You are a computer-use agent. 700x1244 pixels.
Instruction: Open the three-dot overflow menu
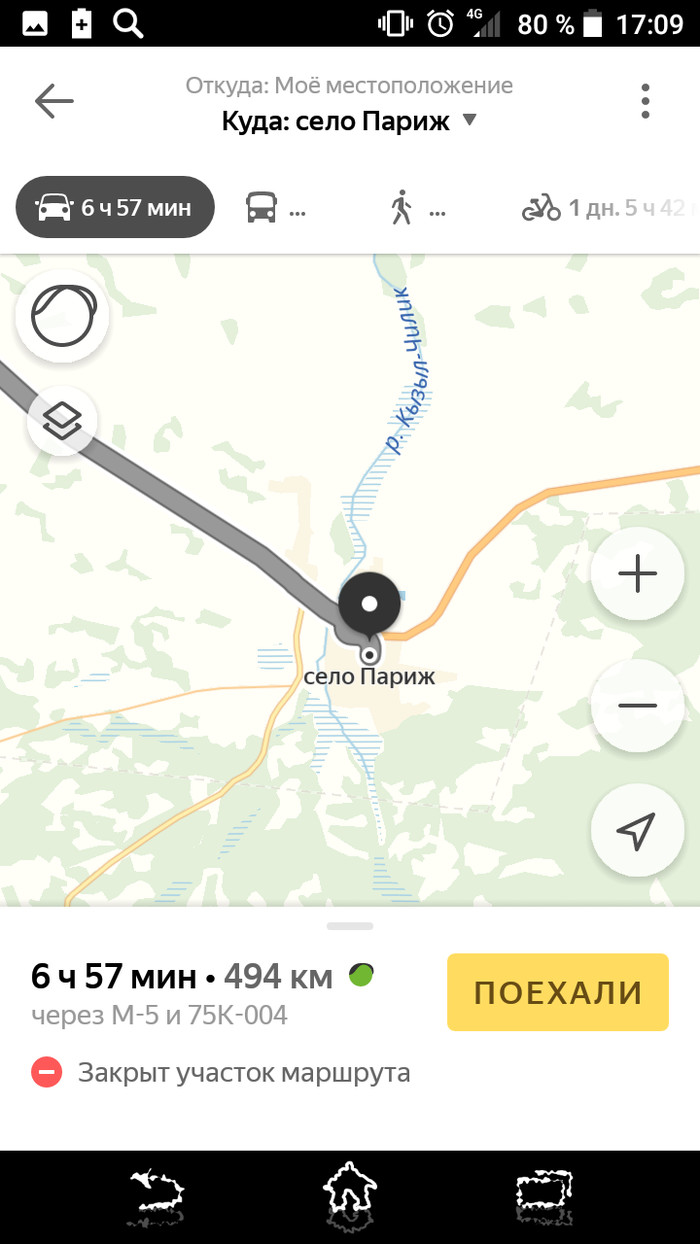coord(646,101)
